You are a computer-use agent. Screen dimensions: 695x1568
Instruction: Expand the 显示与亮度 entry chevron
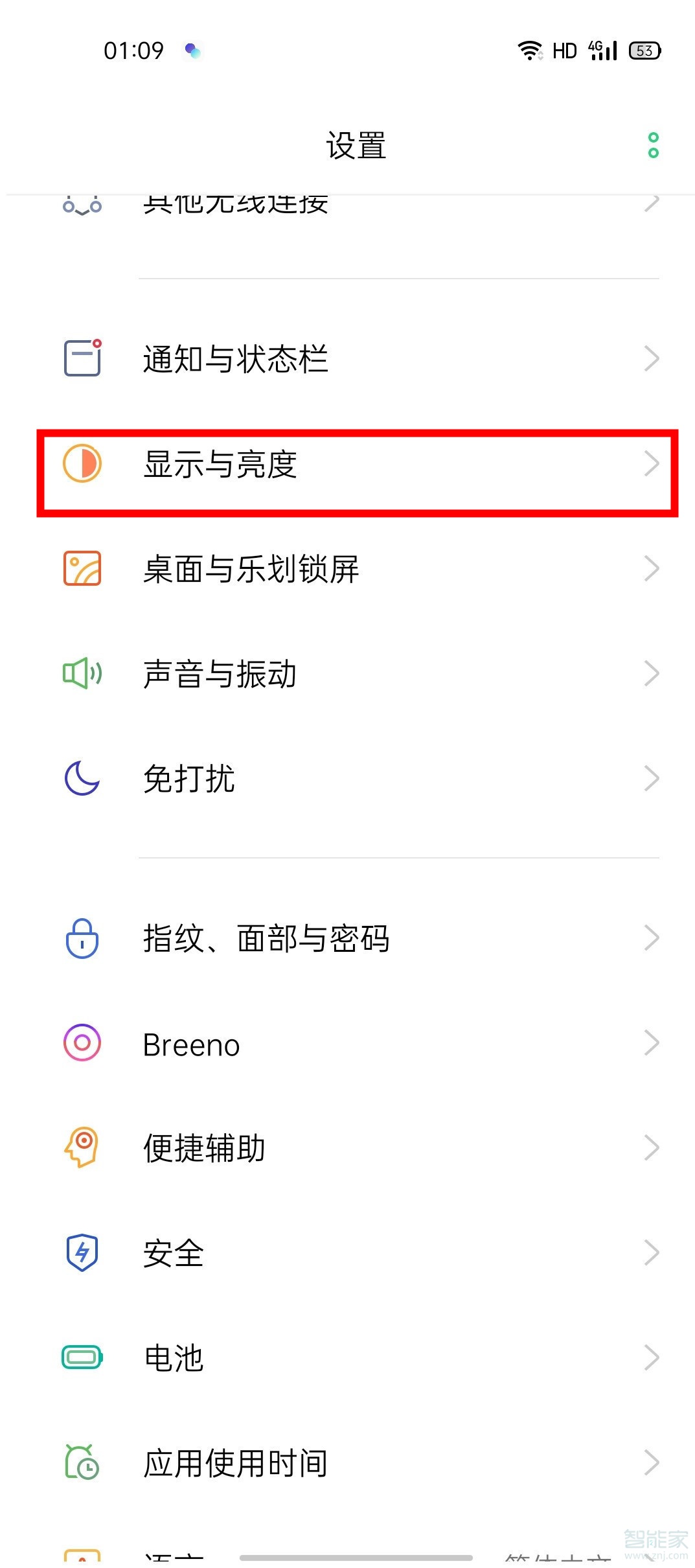[x=651, y=463]
